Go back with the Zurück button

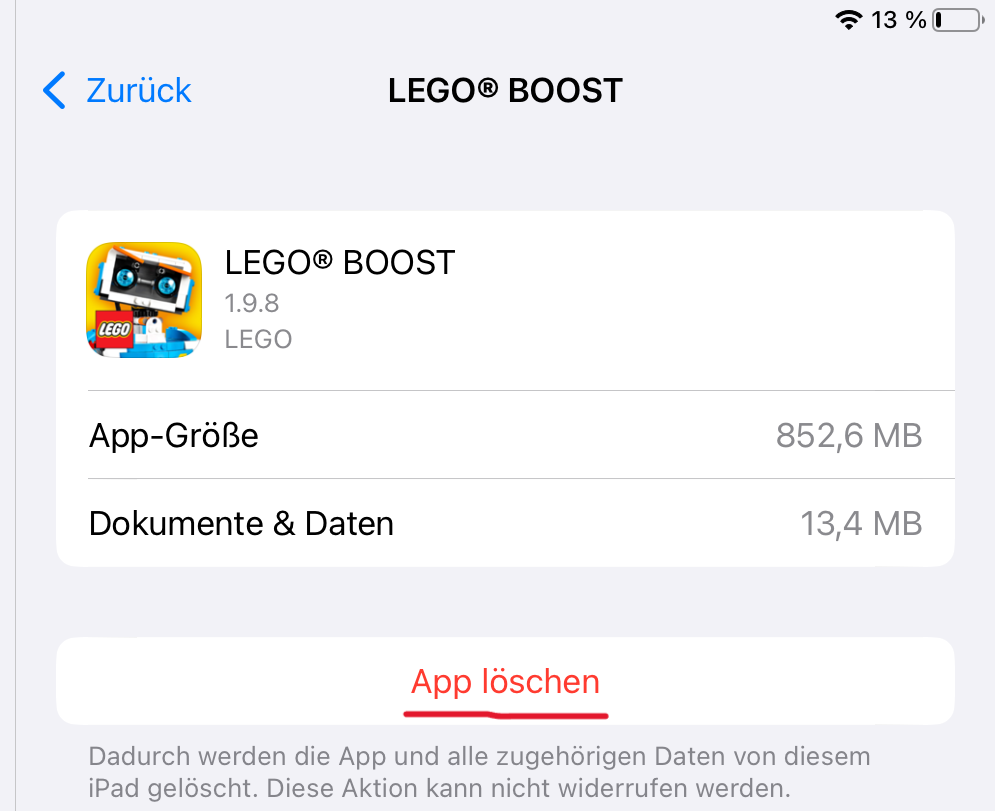(117, 91)
